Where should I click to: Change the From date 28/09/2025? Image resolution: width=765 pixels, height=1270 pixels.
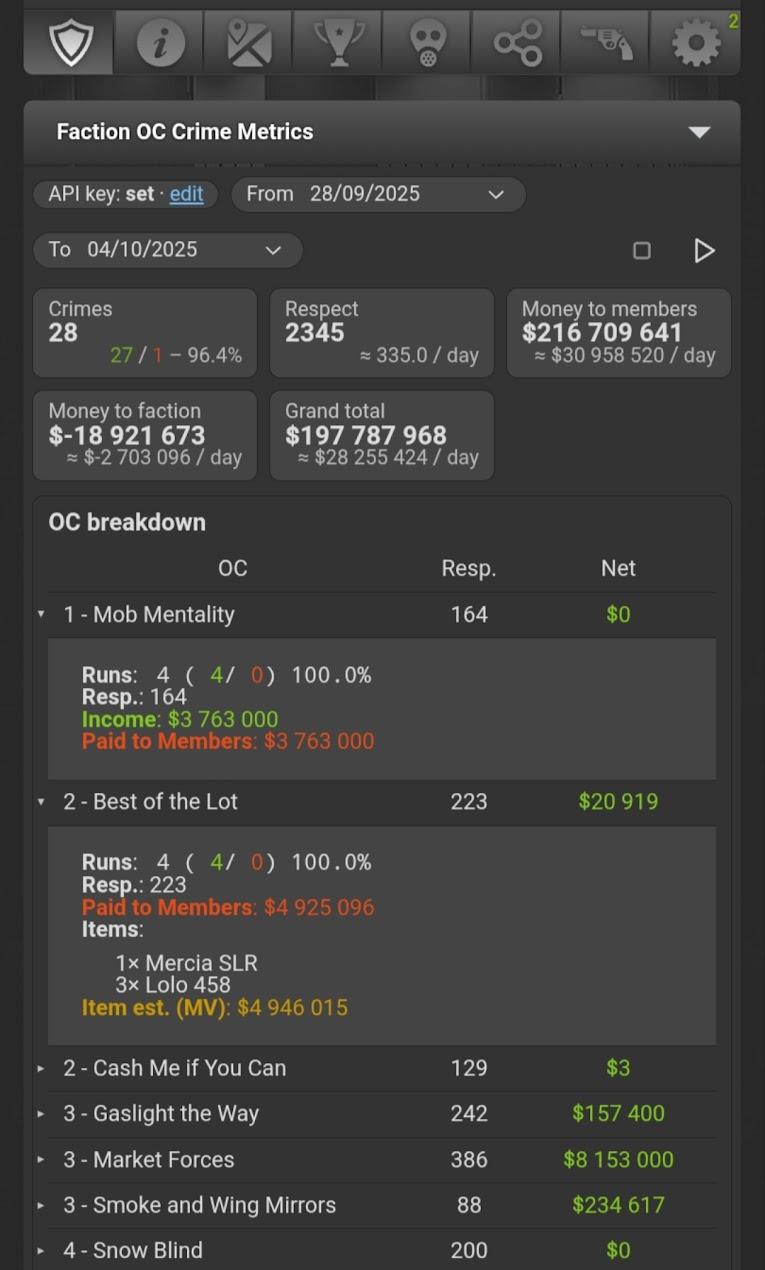tap(378, 194)
